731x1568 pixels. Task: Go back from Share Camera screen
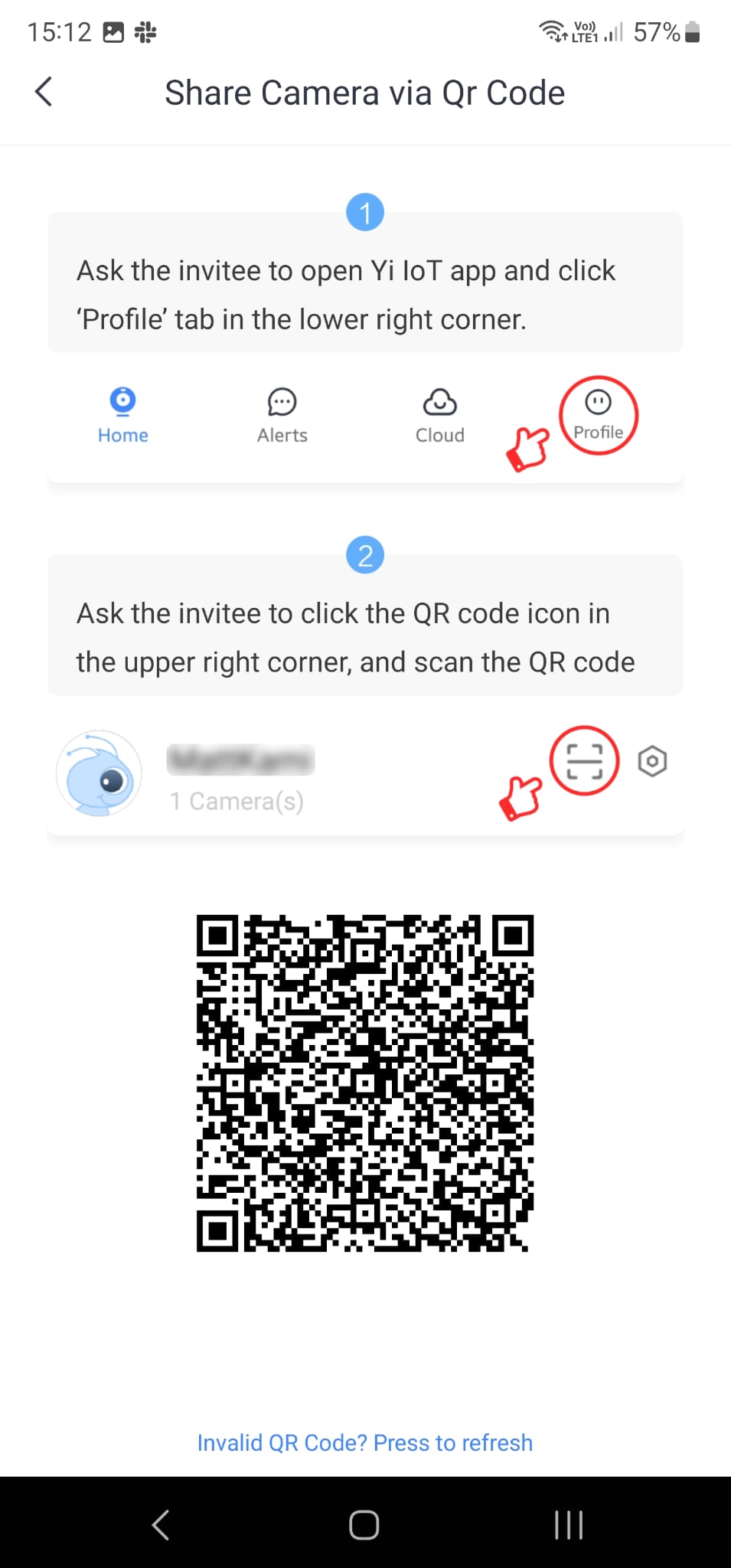[x=44, y=92]
